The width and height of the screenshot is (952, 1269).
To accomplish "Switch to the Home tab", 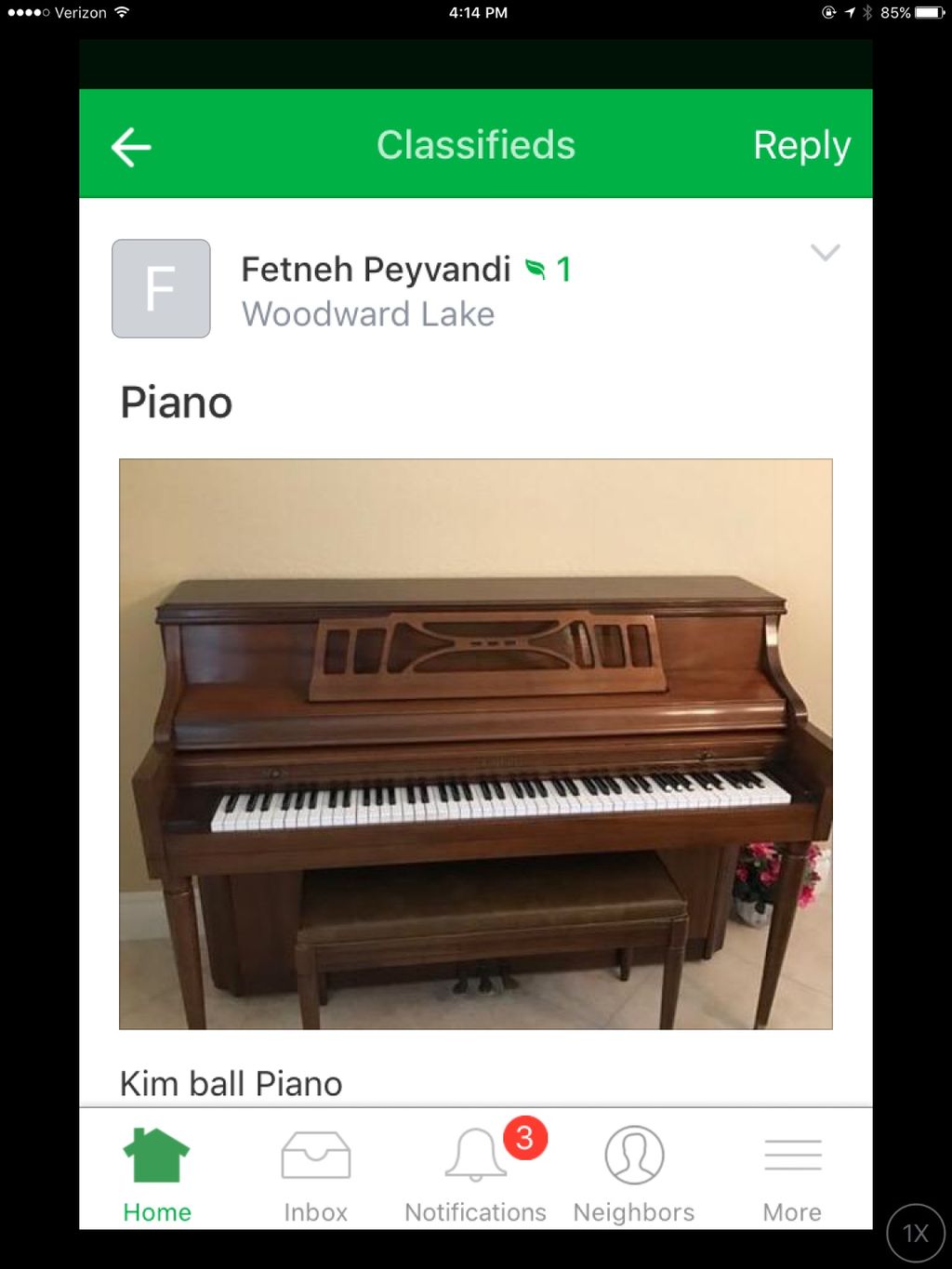I will click(157, 1175).
